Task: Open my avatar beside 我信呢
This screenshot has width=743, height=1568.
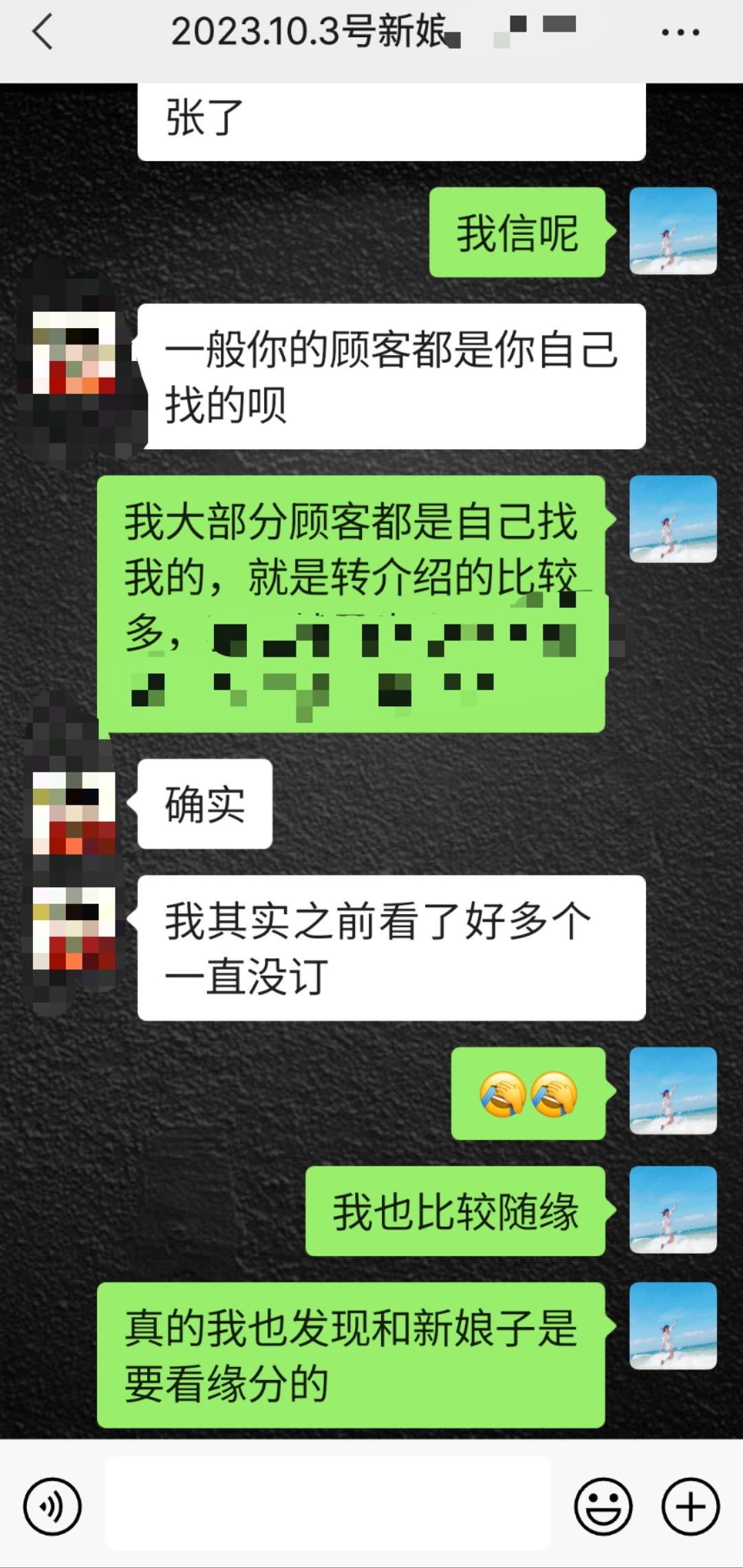Action: pos(673,231)
